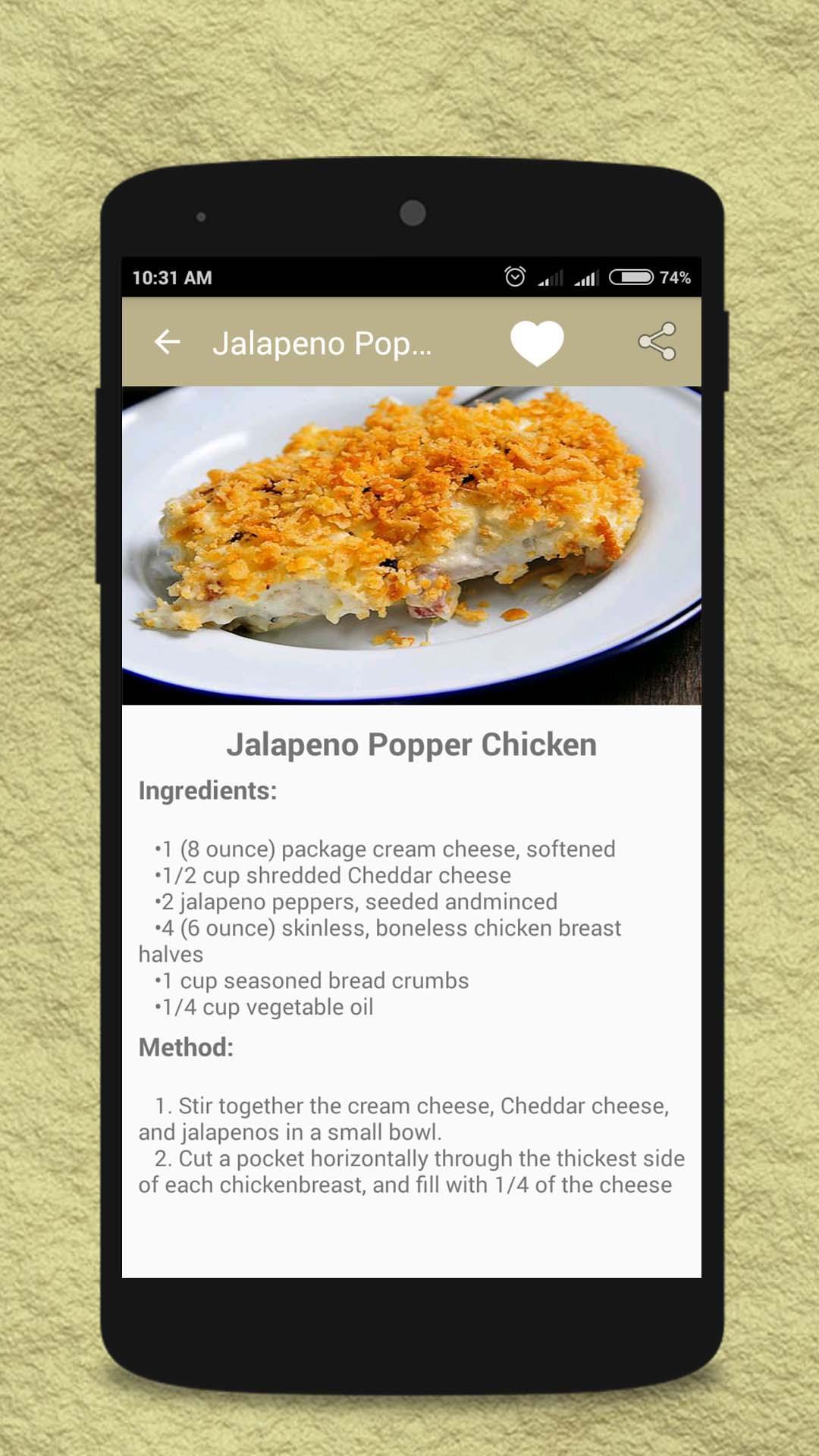Toggle battery percentage display
Image resolution: width=819 pixels, height=1456 pixels.
click(675, 278)
